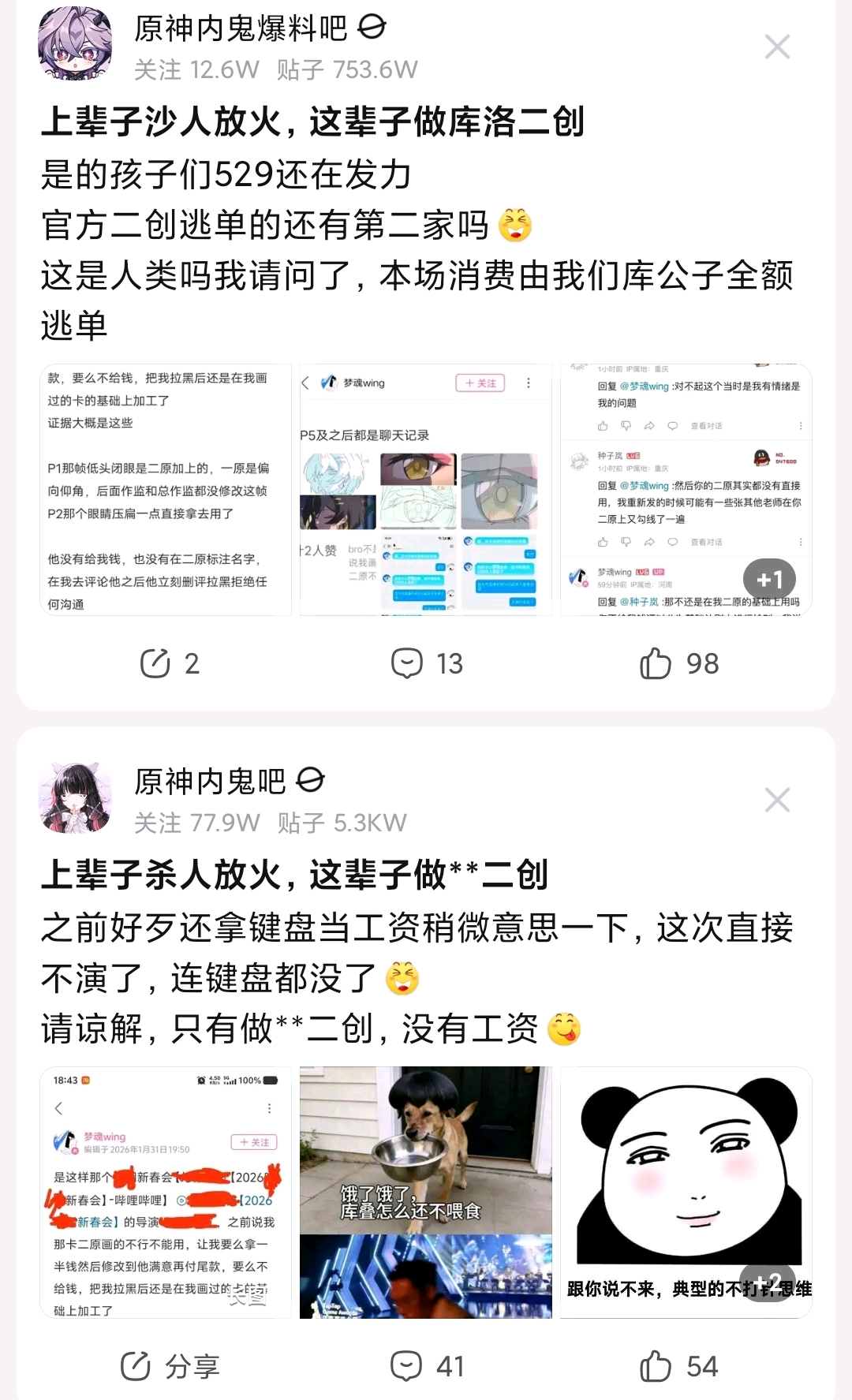Open the 41 comments on second post
852x1400 pixels.
click(x=427, y=1366)
